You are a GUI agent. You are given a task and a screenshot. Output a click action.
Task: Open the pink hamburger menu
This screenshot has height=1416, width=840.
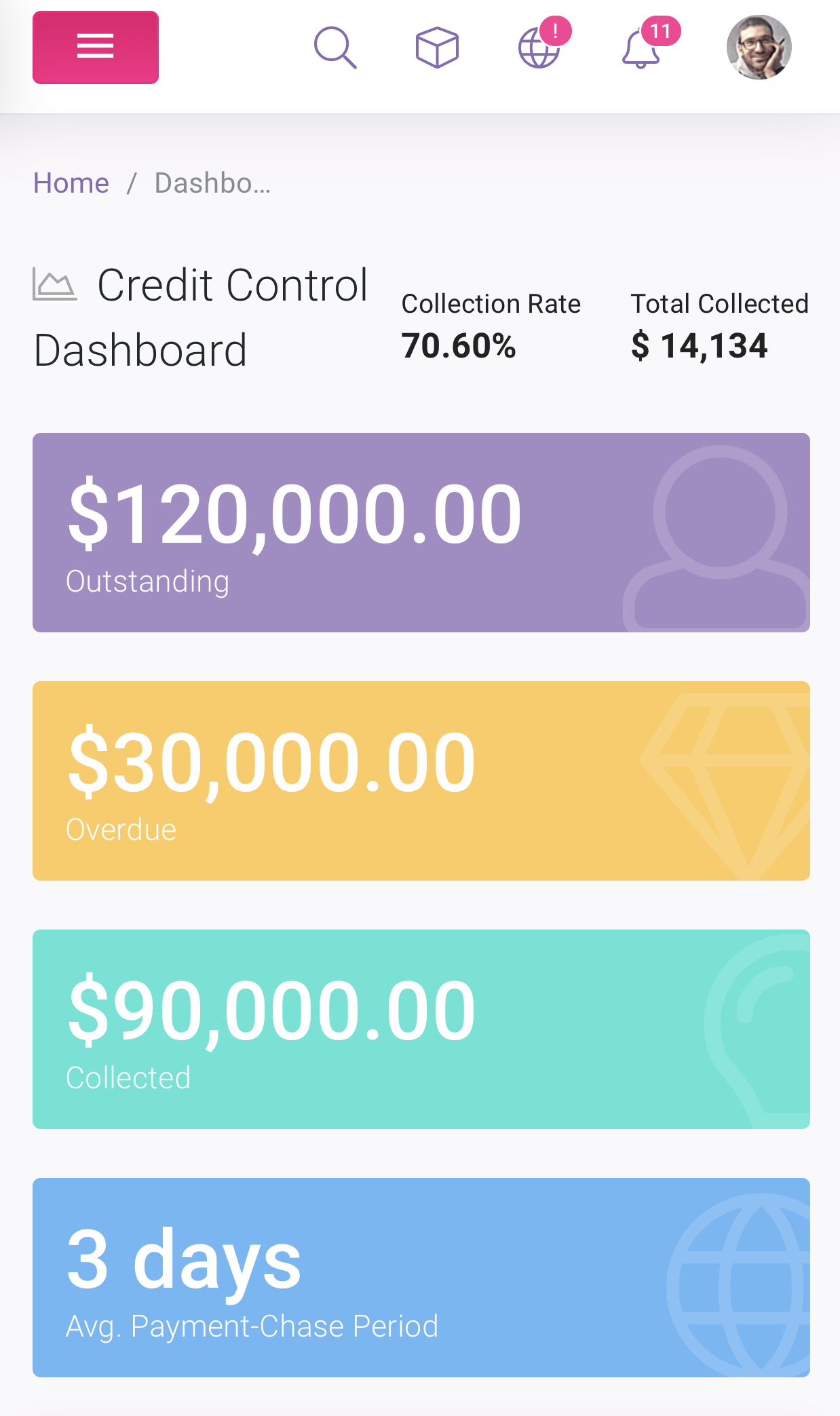tap(96, 47)
